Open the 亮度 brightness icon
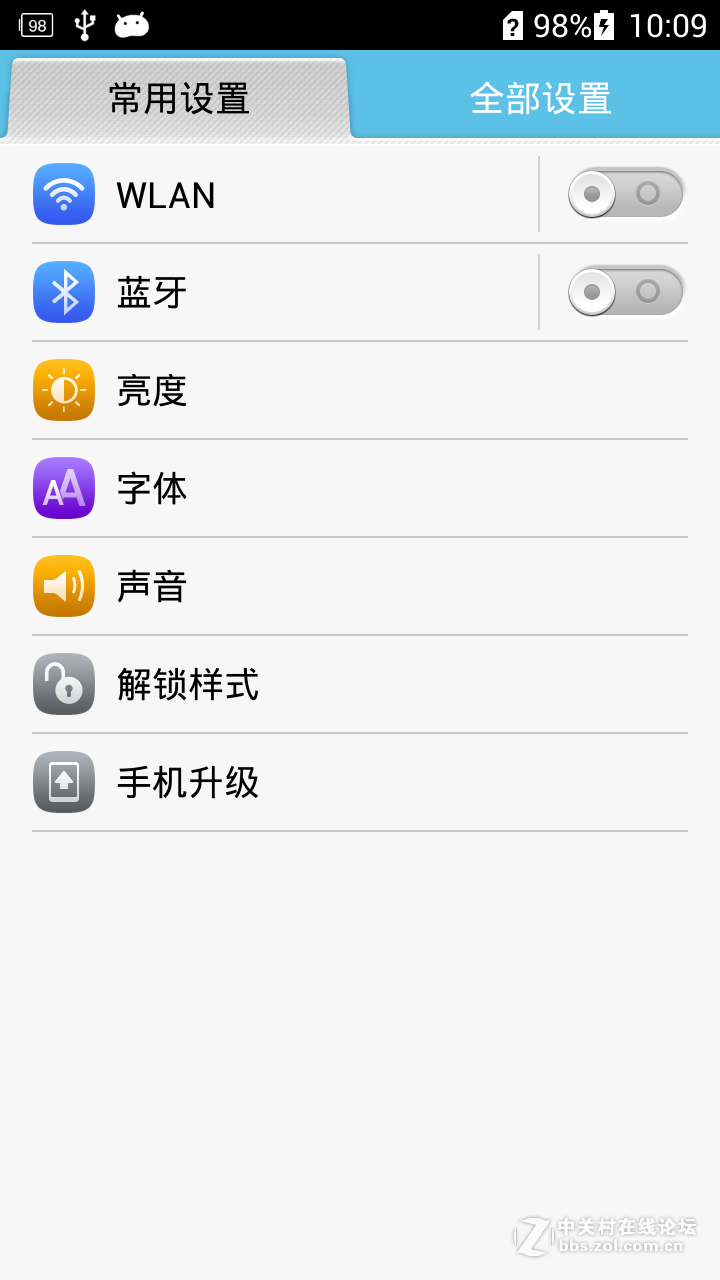The height and width of the screenshot is (1280, 720). pos(64,390)
